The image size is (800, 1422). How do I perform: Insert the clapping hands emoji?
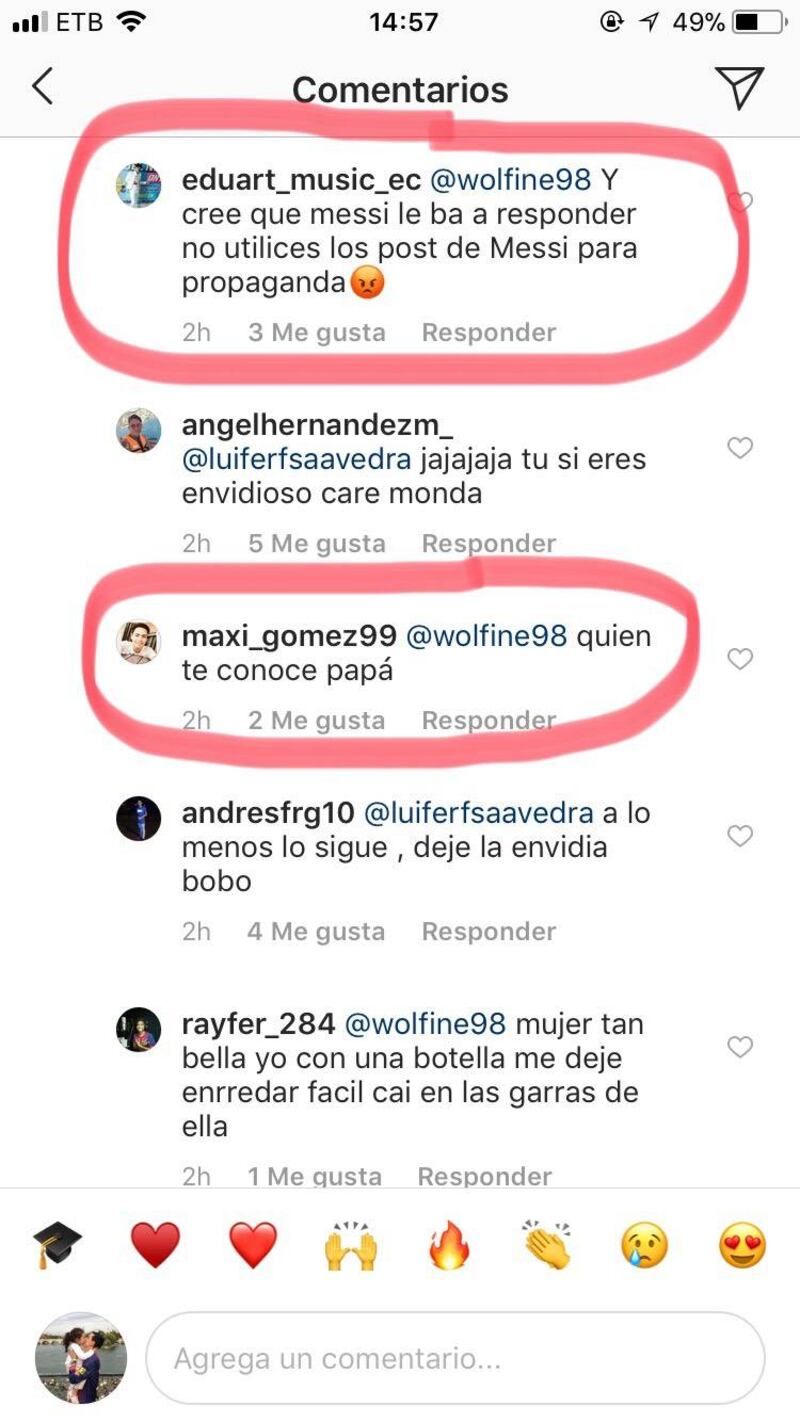tap(546, 1246)
